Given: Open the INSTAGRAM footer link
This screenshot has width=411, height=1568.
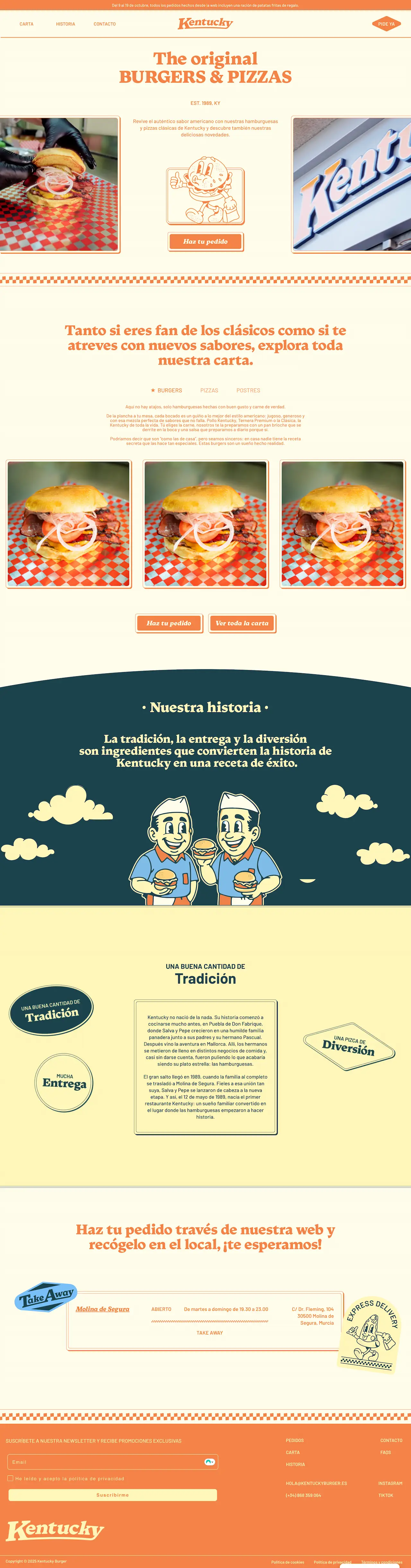Looking at the screenshot, I should tap(390, 1484).
